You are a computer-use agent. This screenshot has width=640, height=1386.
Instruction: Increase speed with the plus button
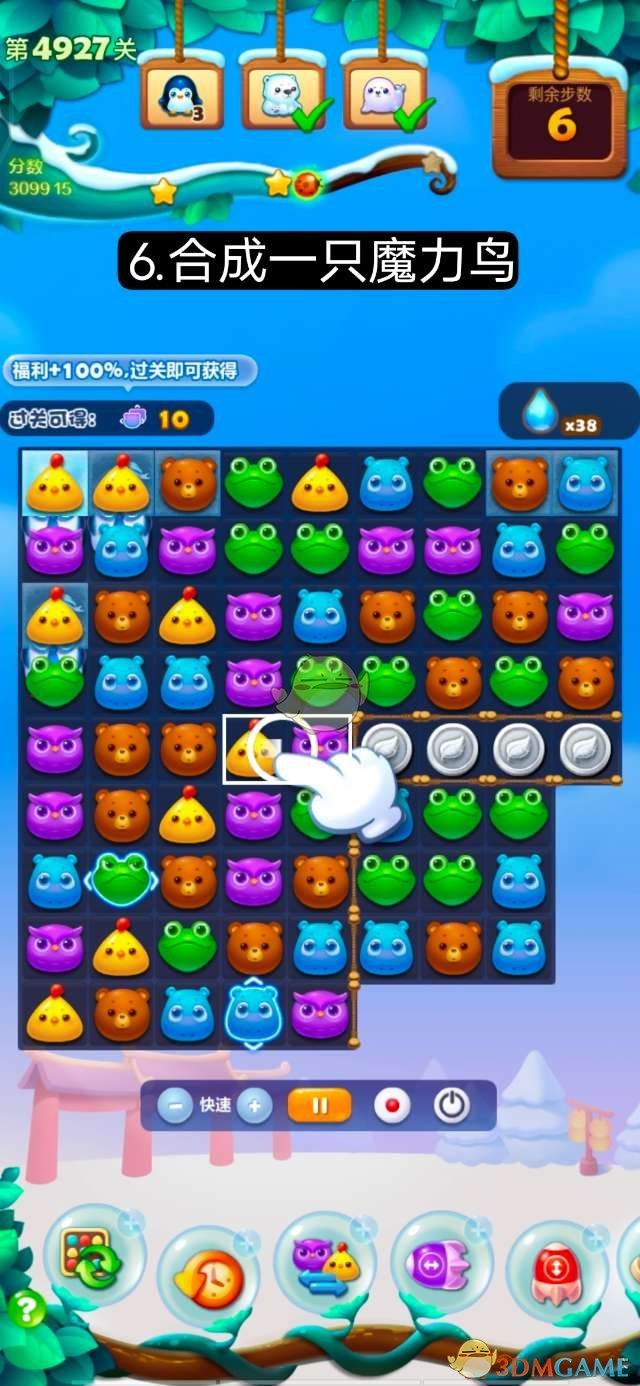point(255,1106)
